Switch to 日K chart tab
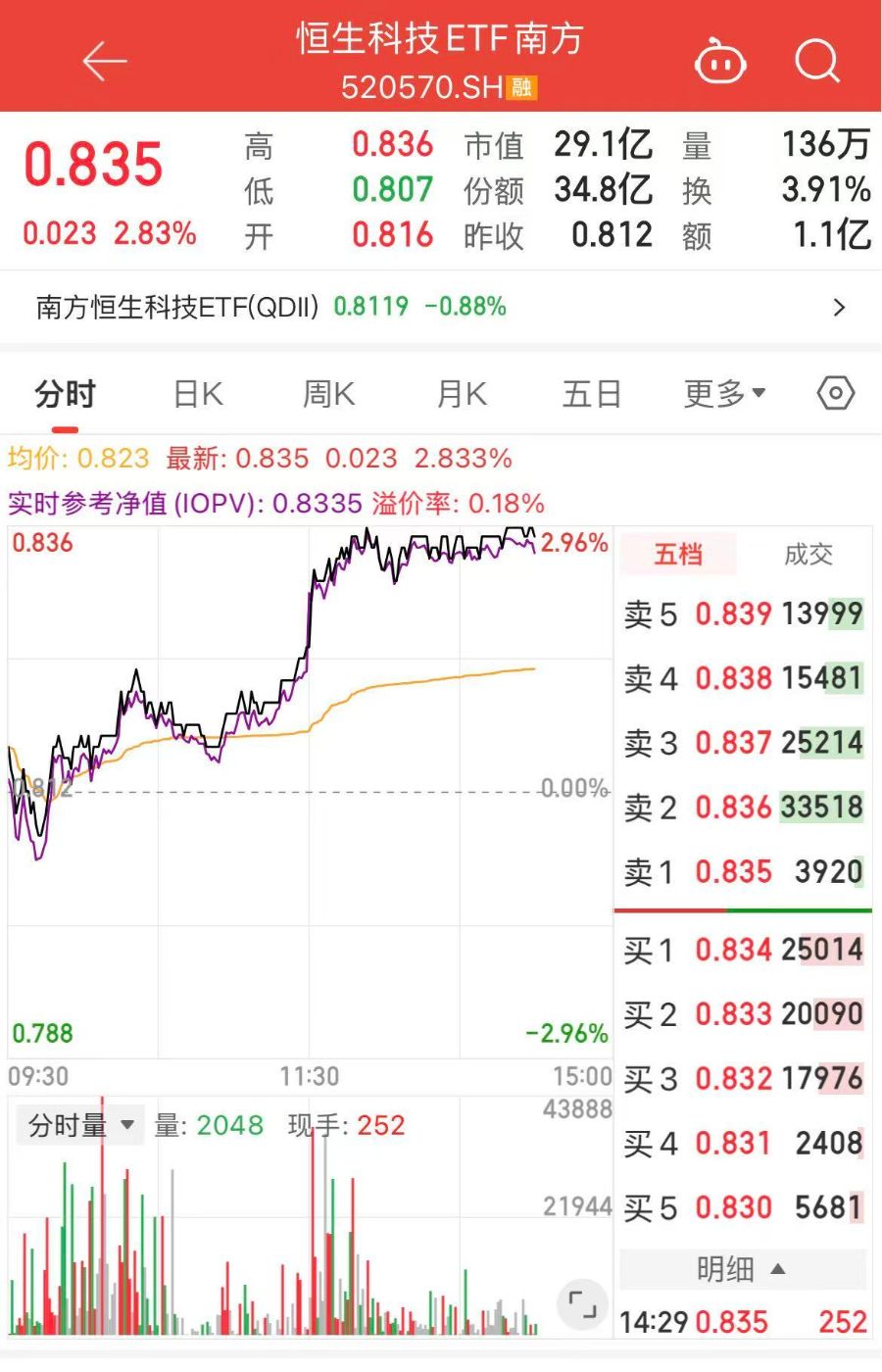882x1372 pixels. 198,394
